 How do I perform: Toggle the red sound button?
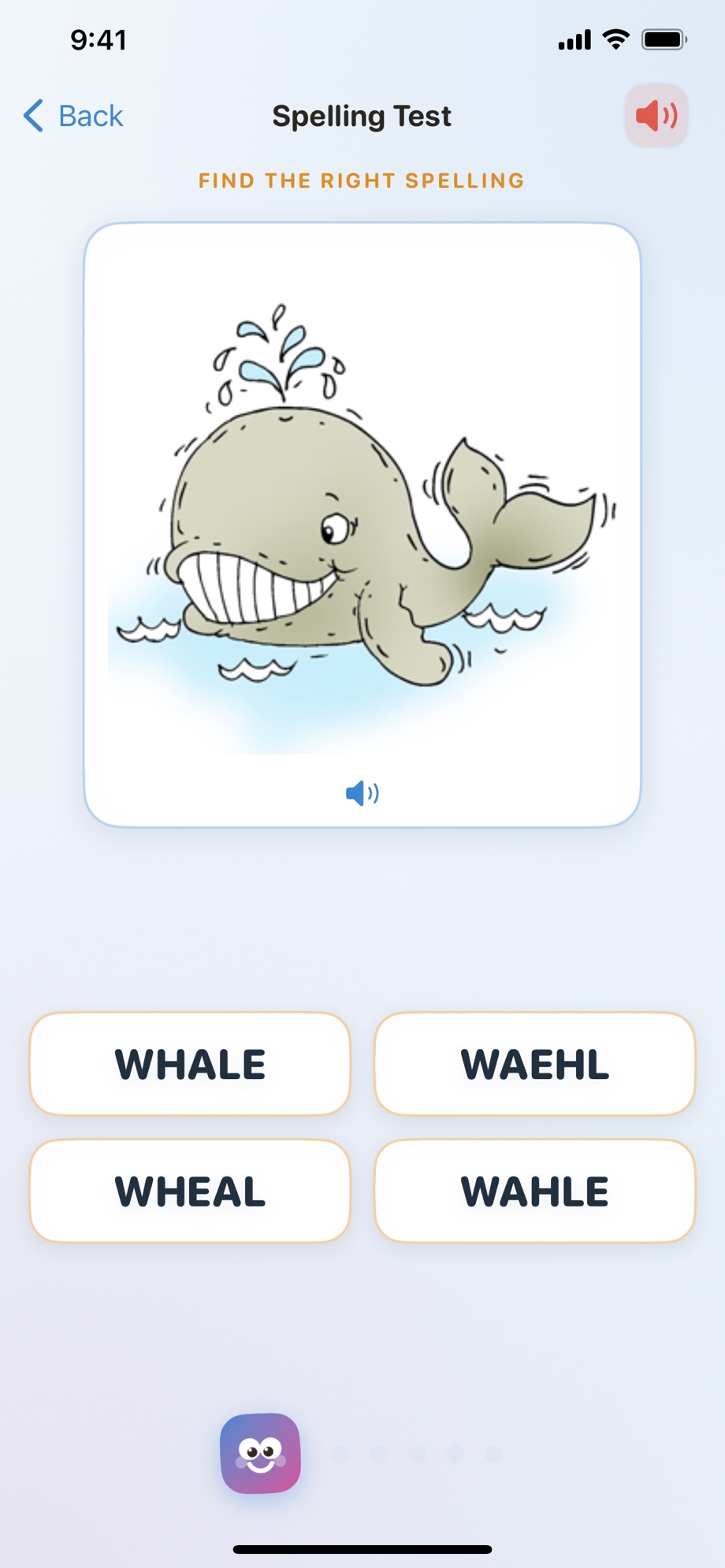(656, 116)
